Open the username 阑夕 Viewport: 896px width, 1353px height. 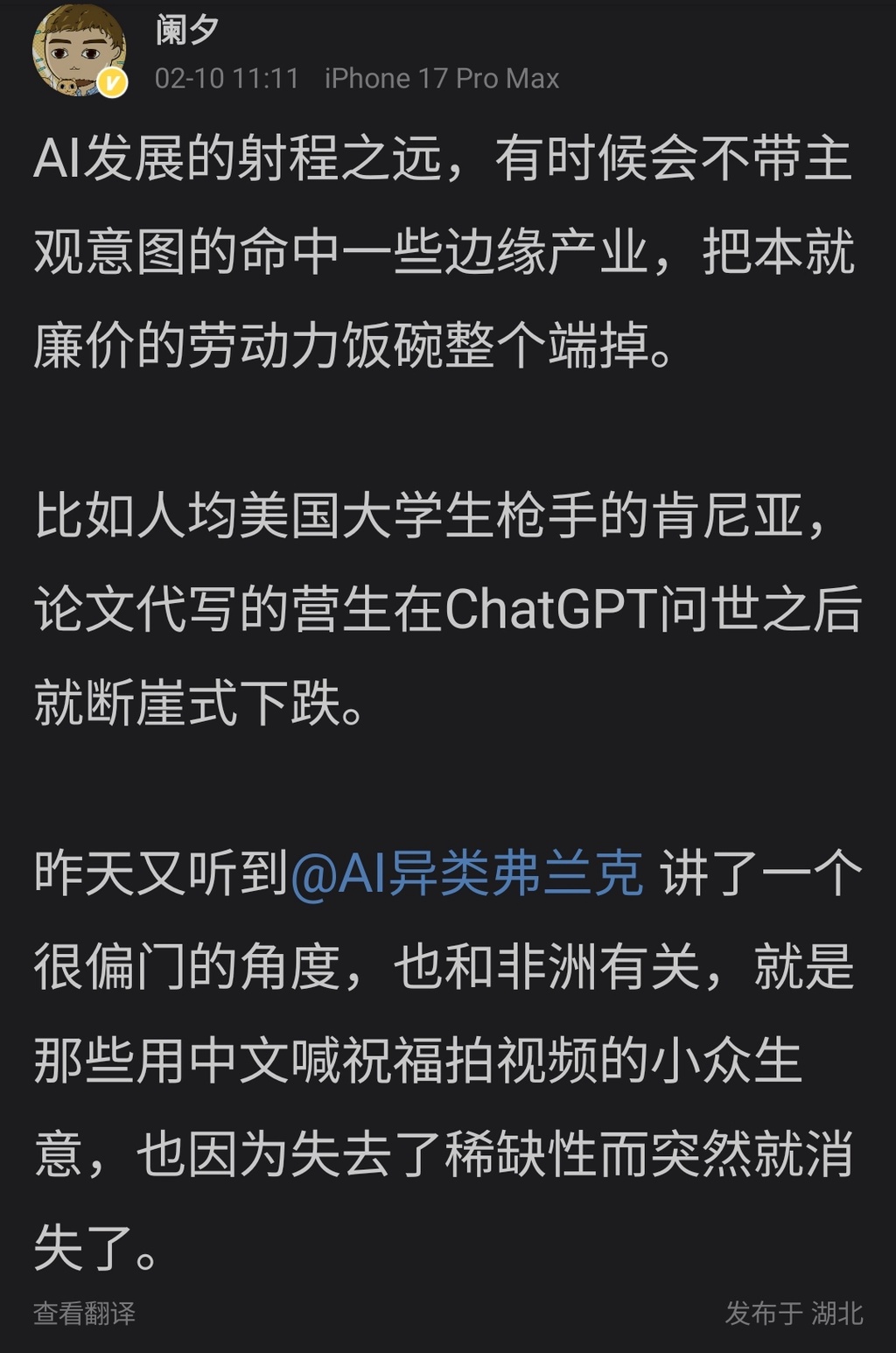coord(187,31)
